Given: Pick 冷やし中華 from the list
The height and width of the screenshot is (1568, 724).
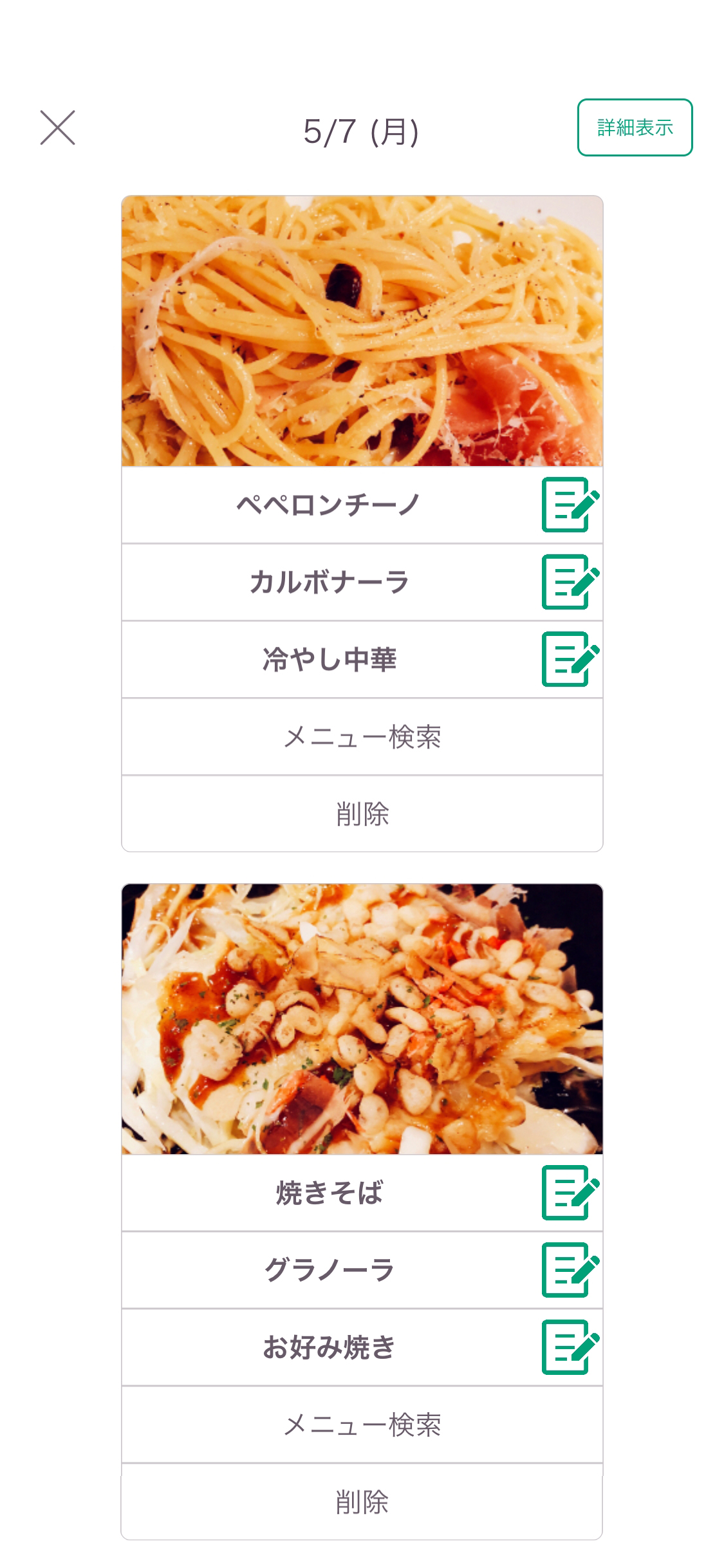Looking at the screenshot, I should tap(328, 659).
